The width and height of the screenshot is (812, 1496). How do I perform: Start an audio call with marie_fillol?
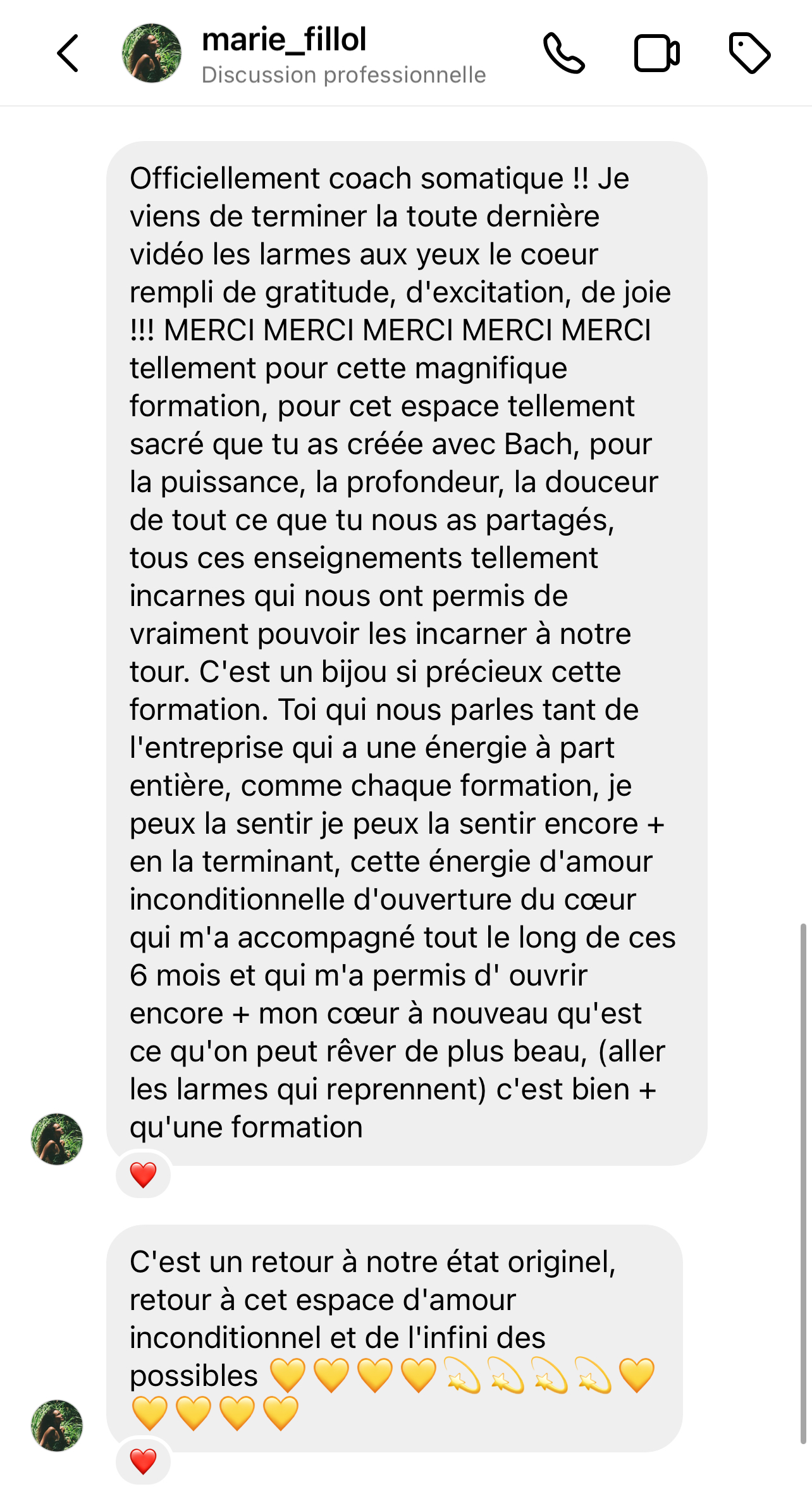pyautogui.click(x=563, y=53)
